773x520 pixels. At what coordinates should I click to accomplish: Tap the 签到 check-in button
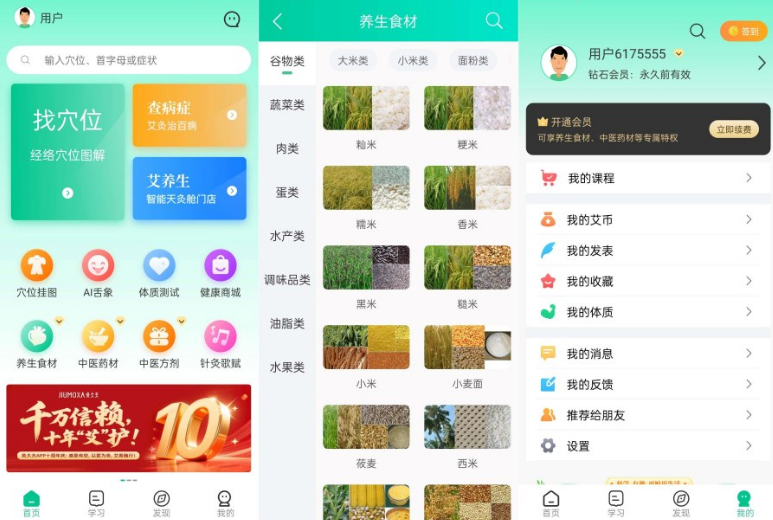pos(743,32)
